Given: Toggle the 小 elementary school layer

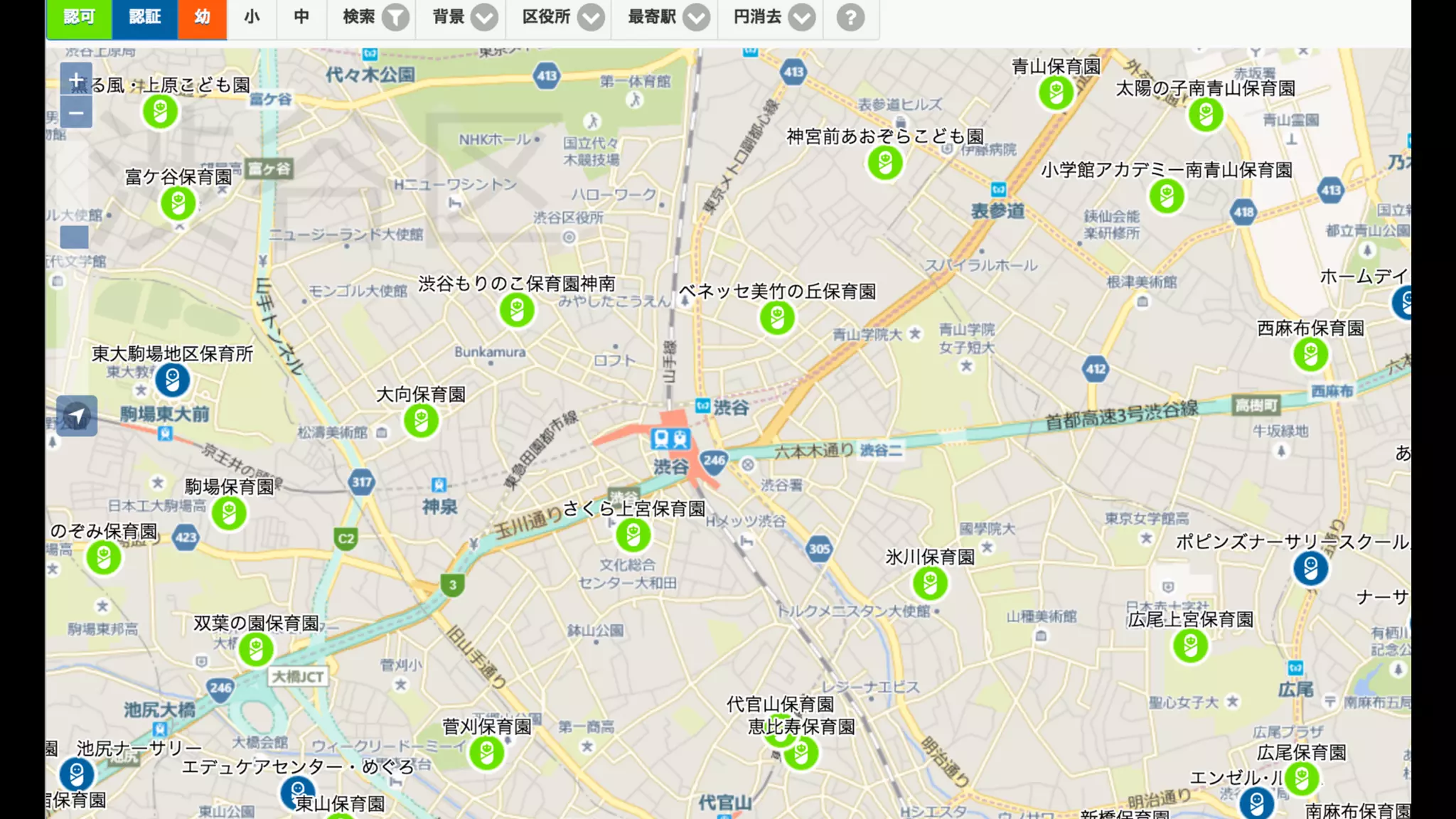Looking at the screenshot, I should tap(252, 18).
